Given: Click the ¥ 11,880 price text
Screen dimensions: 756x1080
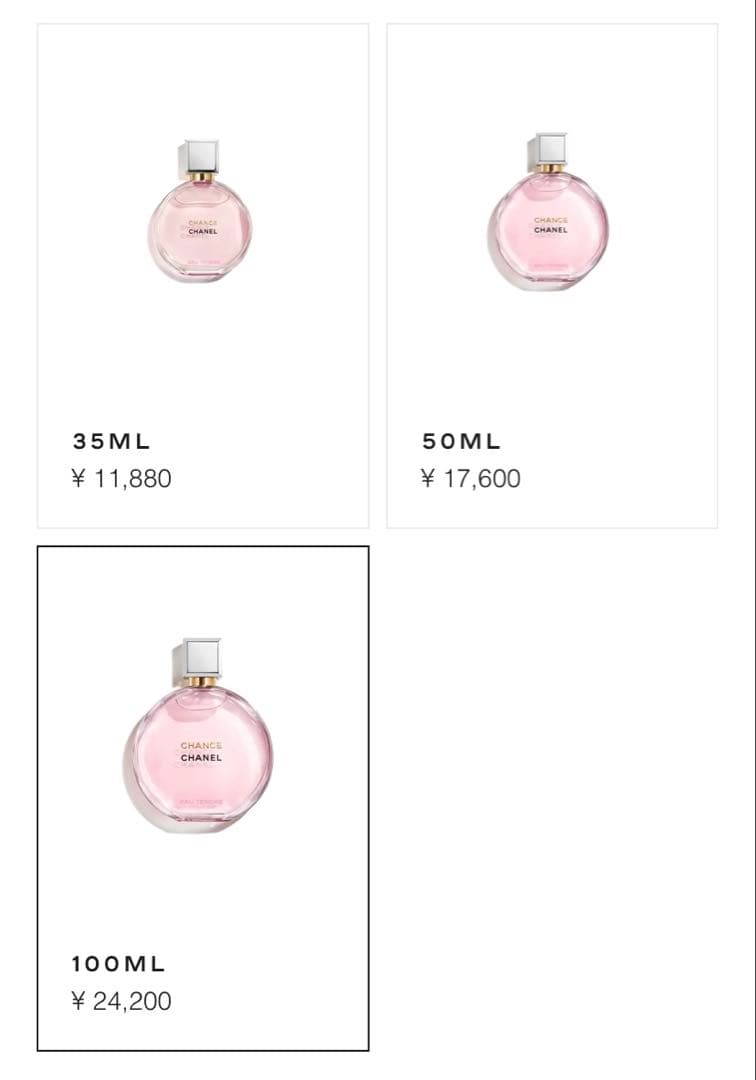Looking at the screenshot, I should tap(120, 478).
